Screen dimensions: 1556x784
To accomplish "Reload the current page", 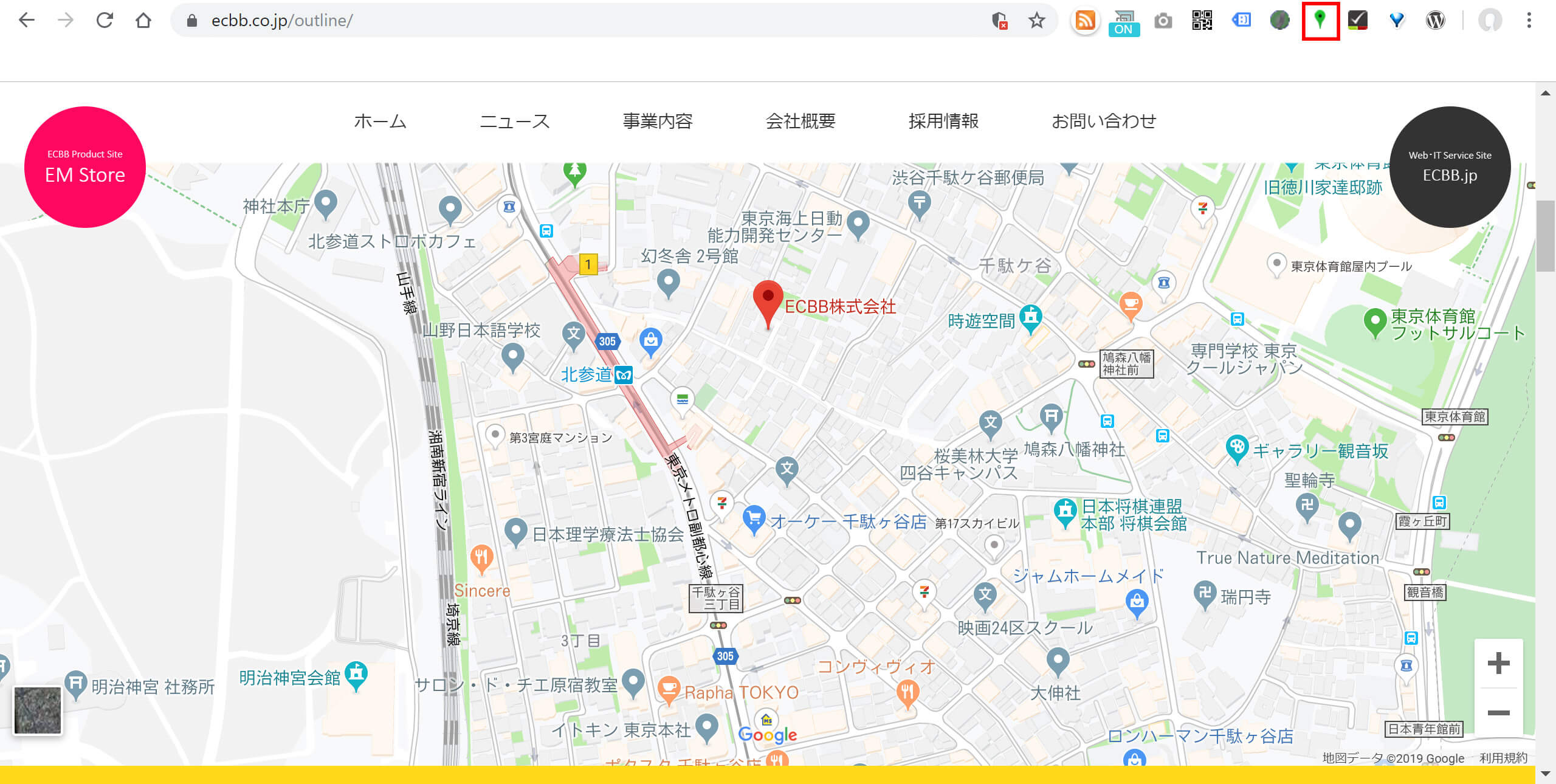I will tap(105, 21).
